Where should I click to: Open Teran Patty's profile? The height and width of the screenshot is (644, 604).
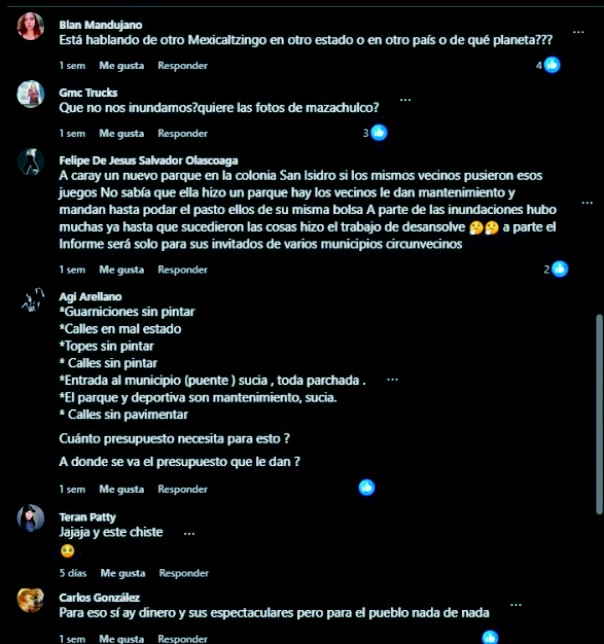tap(87, 517)
